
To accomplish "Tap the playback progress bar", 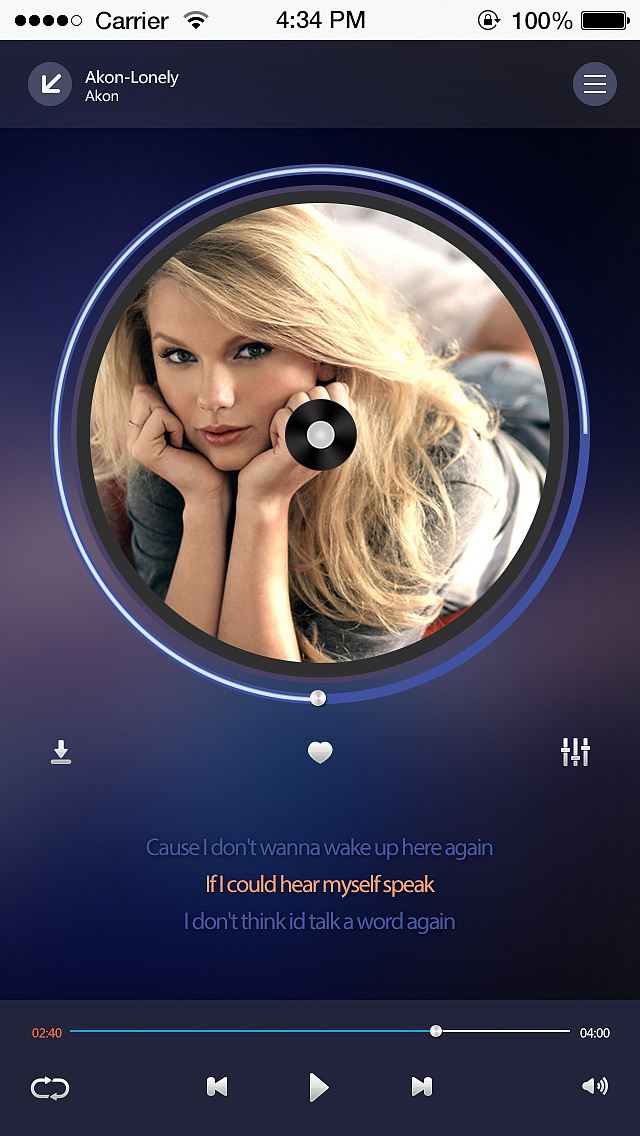I will (x=320, y=1031).
